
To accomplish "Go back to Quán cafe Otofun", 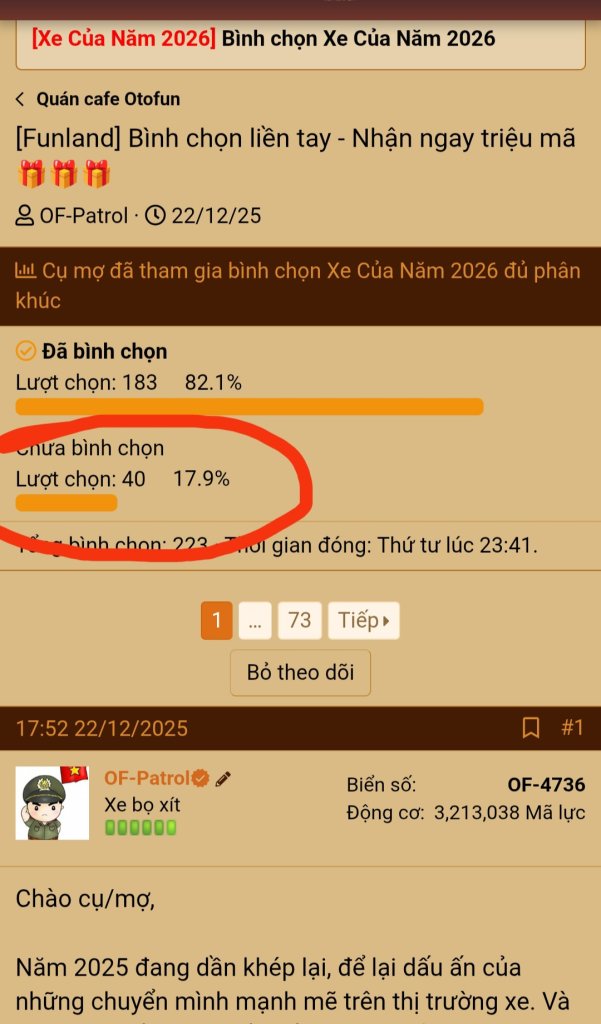I will point(98,99).
